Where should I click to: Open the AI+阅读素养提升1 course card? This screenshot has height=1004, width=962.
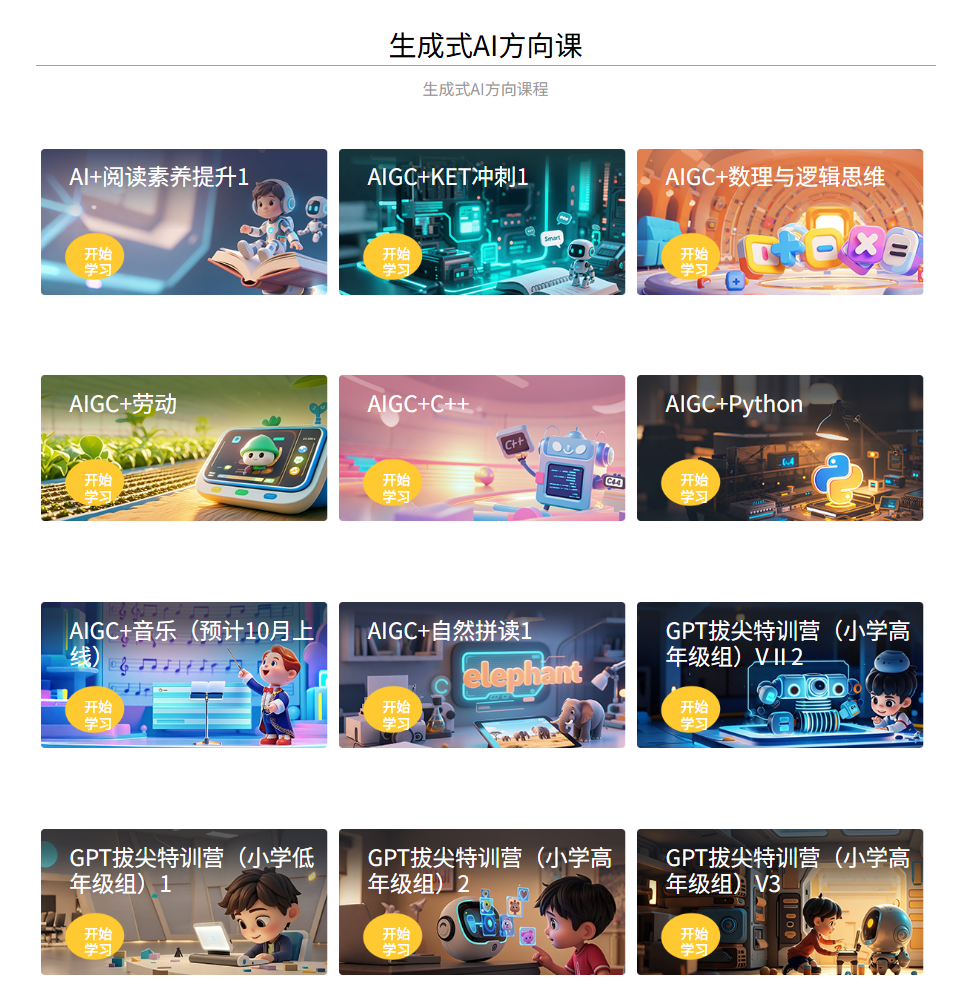pos(183,222)
